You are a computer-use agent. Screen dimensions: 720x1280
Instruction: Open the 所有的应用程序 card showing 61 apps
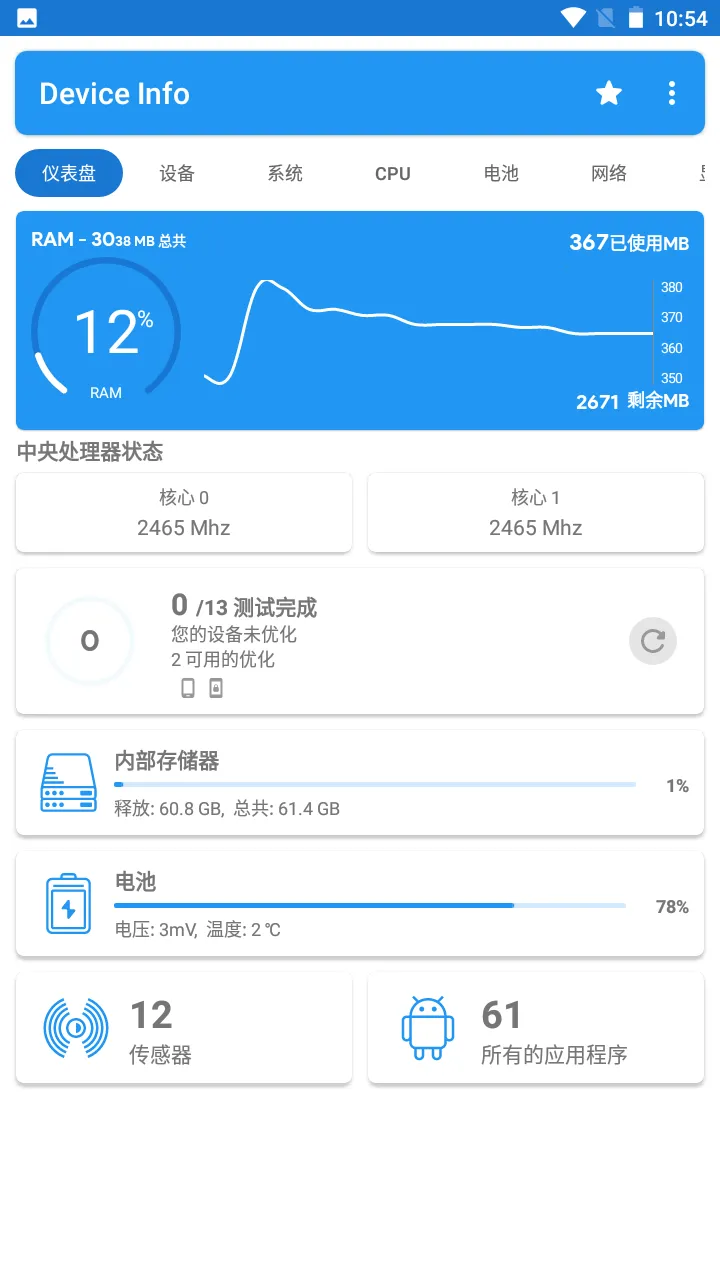(x=535, y=1027)
